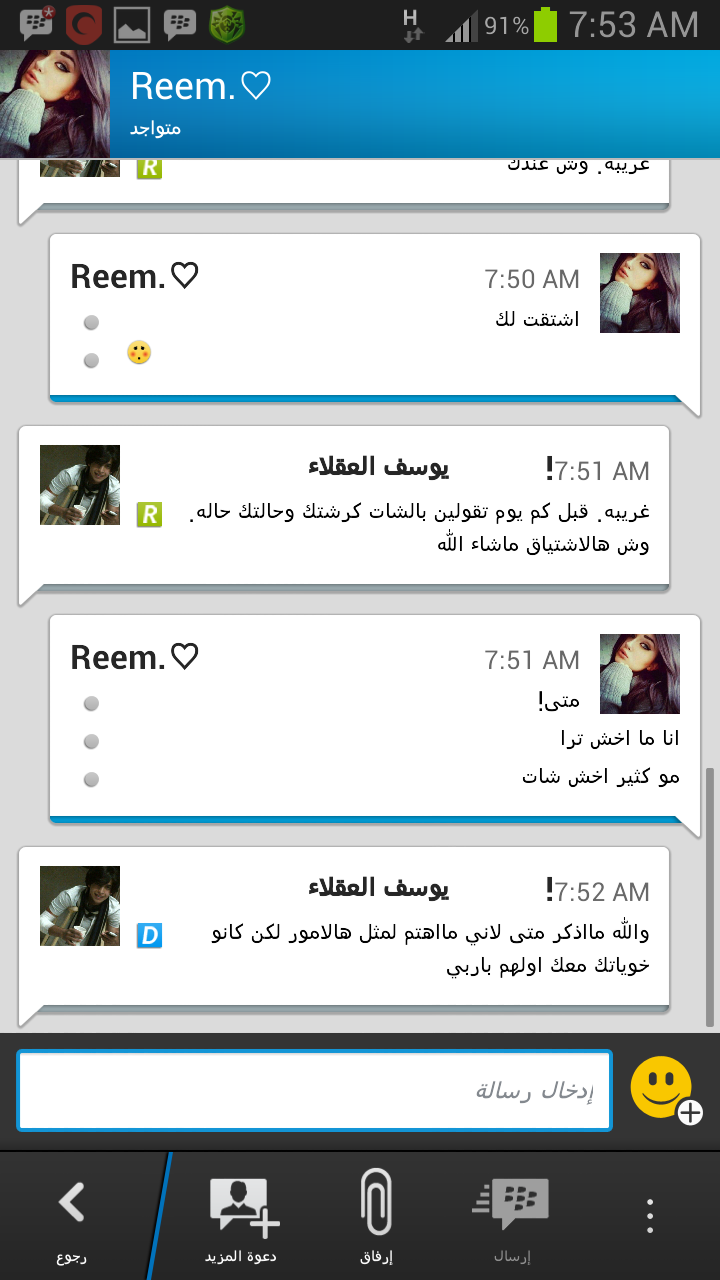Attach a file with the paperclip إرفاق
Screen dimensions: 720x1280
pyautogui.click(x=377, y=1215)
